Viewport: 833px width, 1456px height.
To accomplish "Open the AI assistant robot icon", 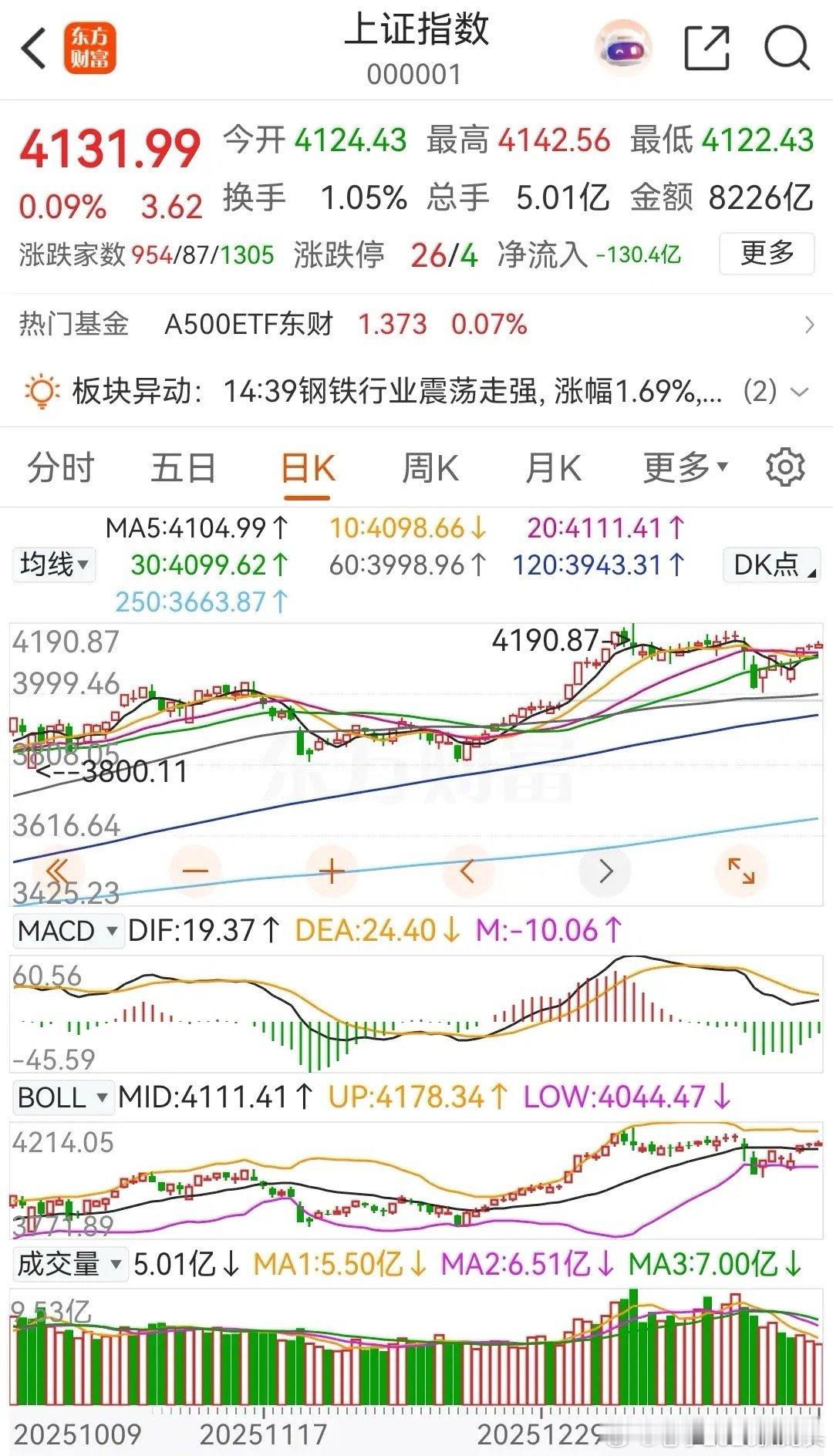I will tap(623, 50).
